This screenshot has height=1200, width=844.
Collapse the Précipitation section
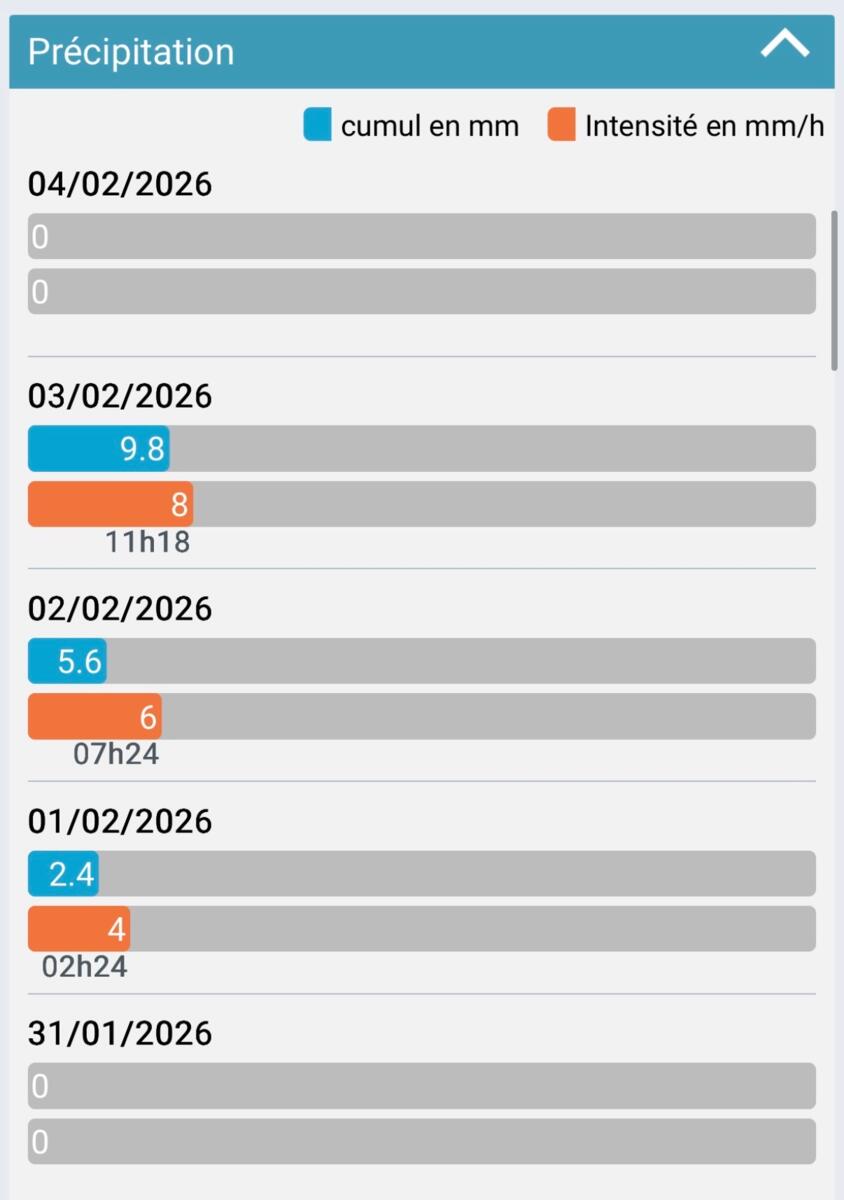784,46
